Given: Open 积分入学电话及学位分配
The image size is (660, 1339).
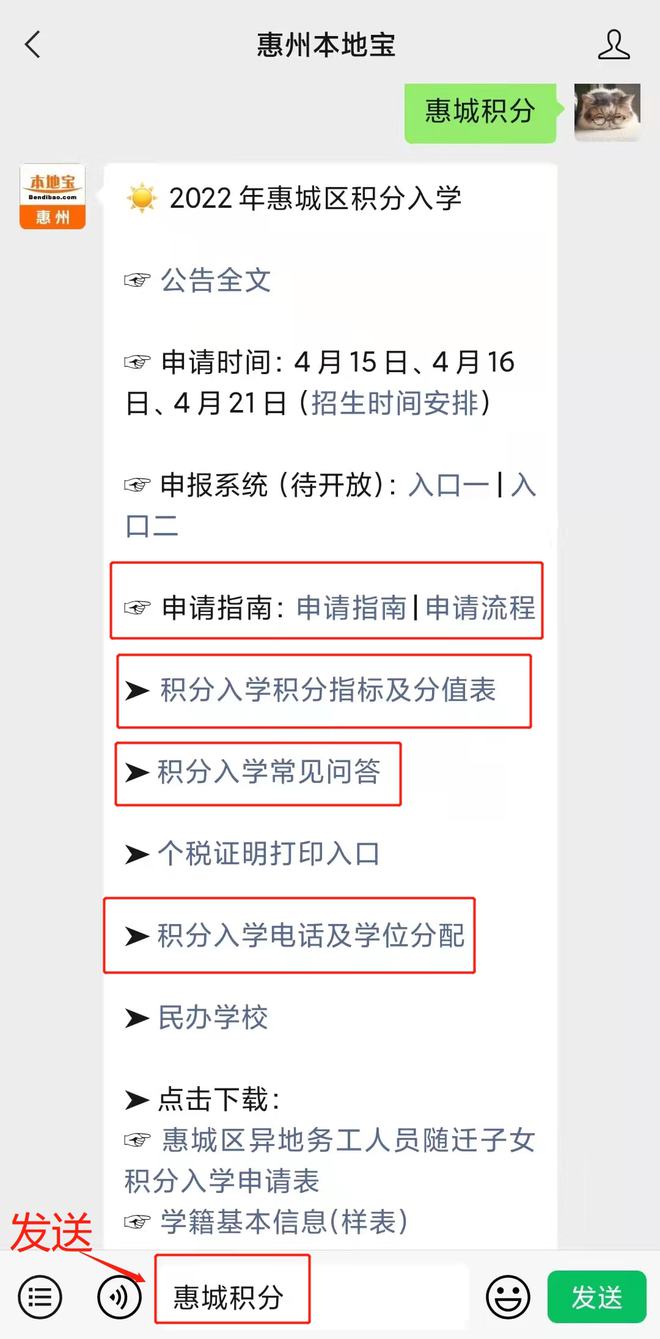Looking at the screenshot, I should (311, 935).
